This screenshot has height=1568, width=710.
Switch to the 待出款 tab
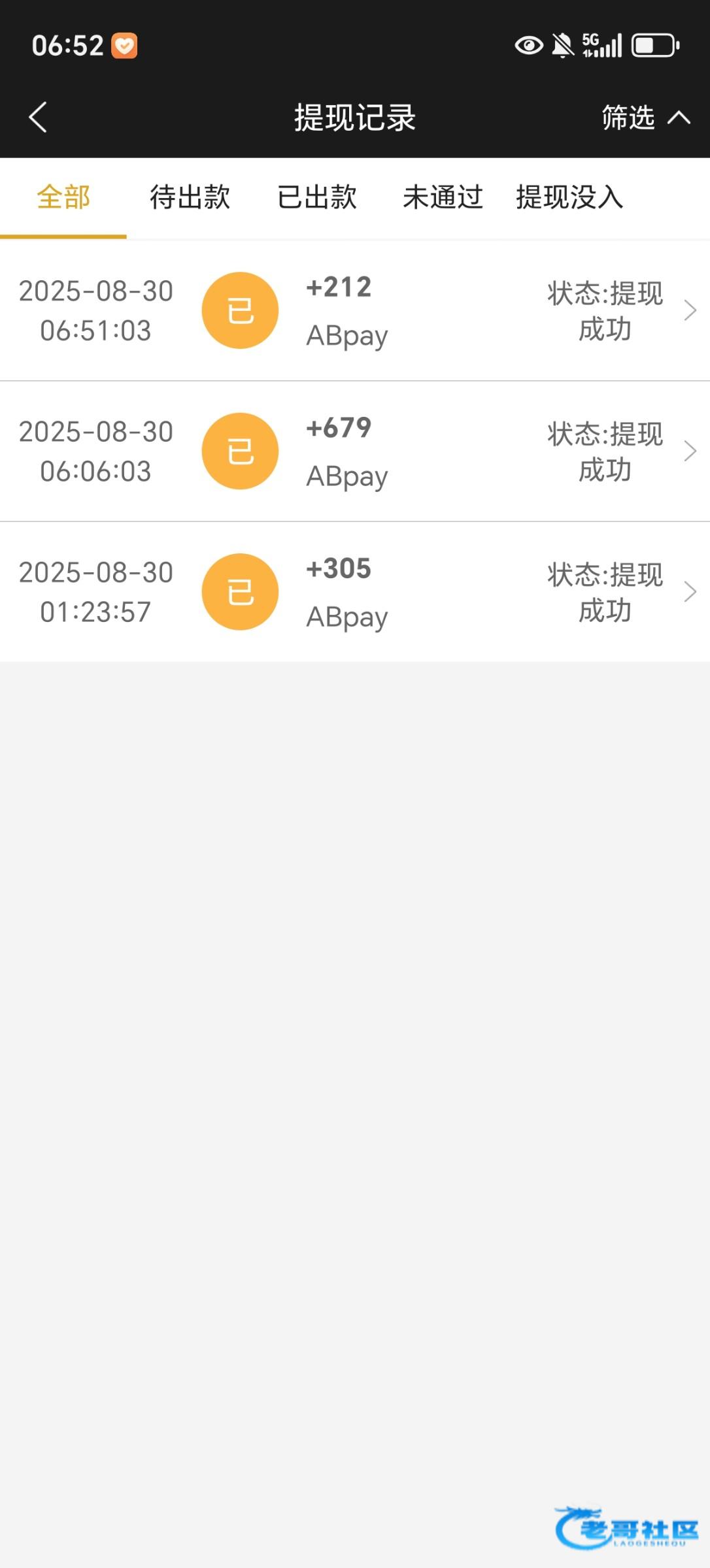pos(190,197)
